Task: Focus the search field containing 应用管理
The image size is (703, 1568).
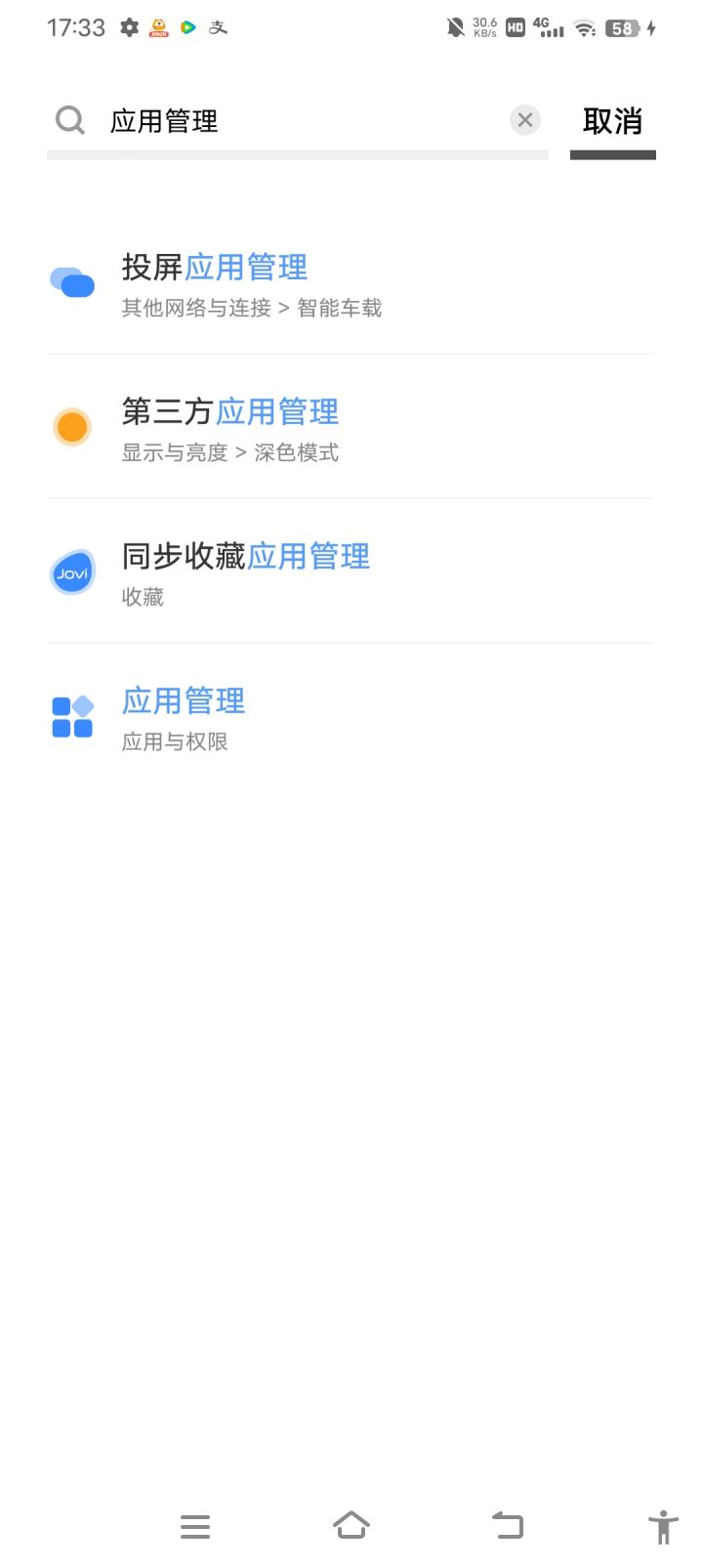Action: pos(298,121)
